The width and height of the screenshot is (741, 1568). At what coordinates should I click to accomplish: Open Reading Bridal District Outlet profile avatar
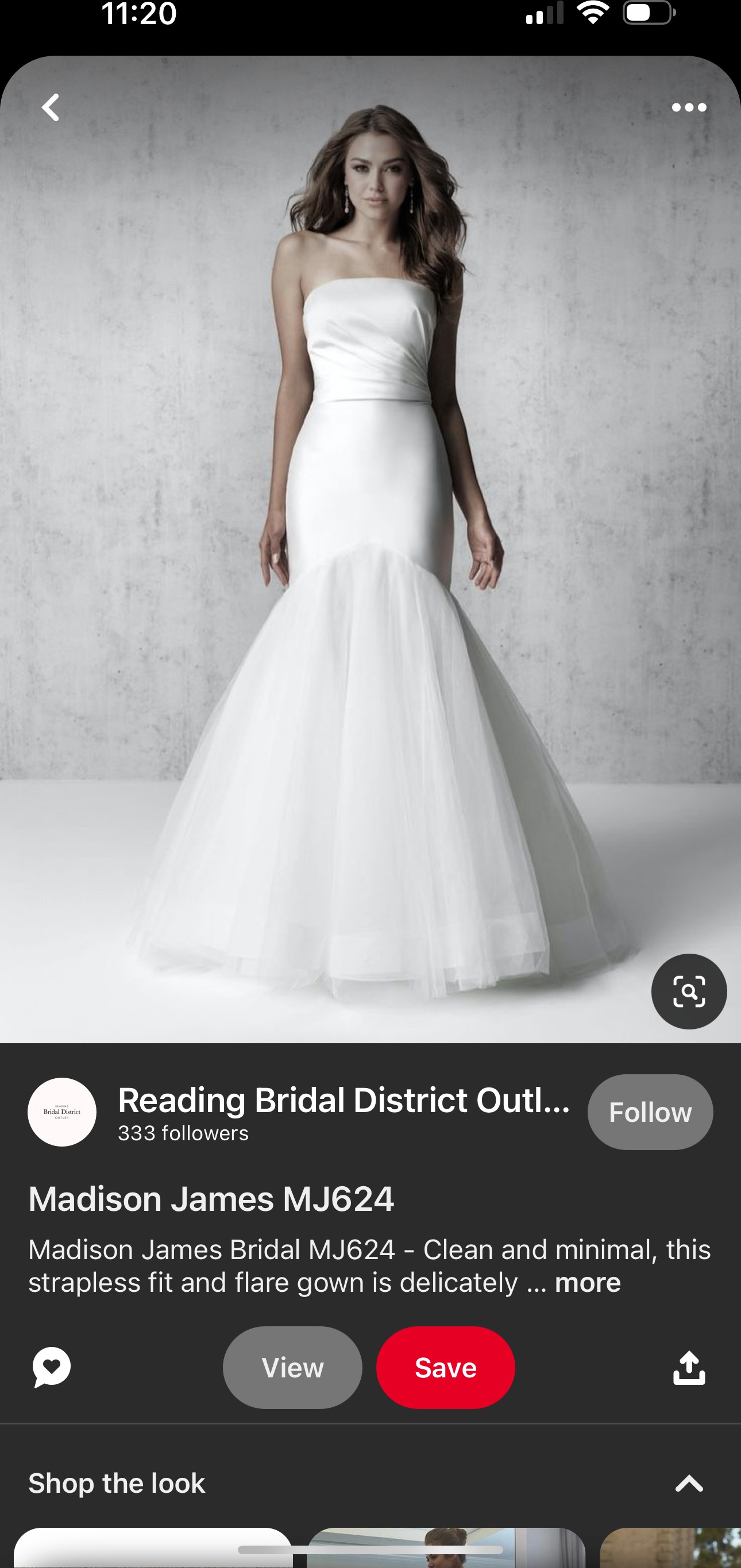point(62,1112)
